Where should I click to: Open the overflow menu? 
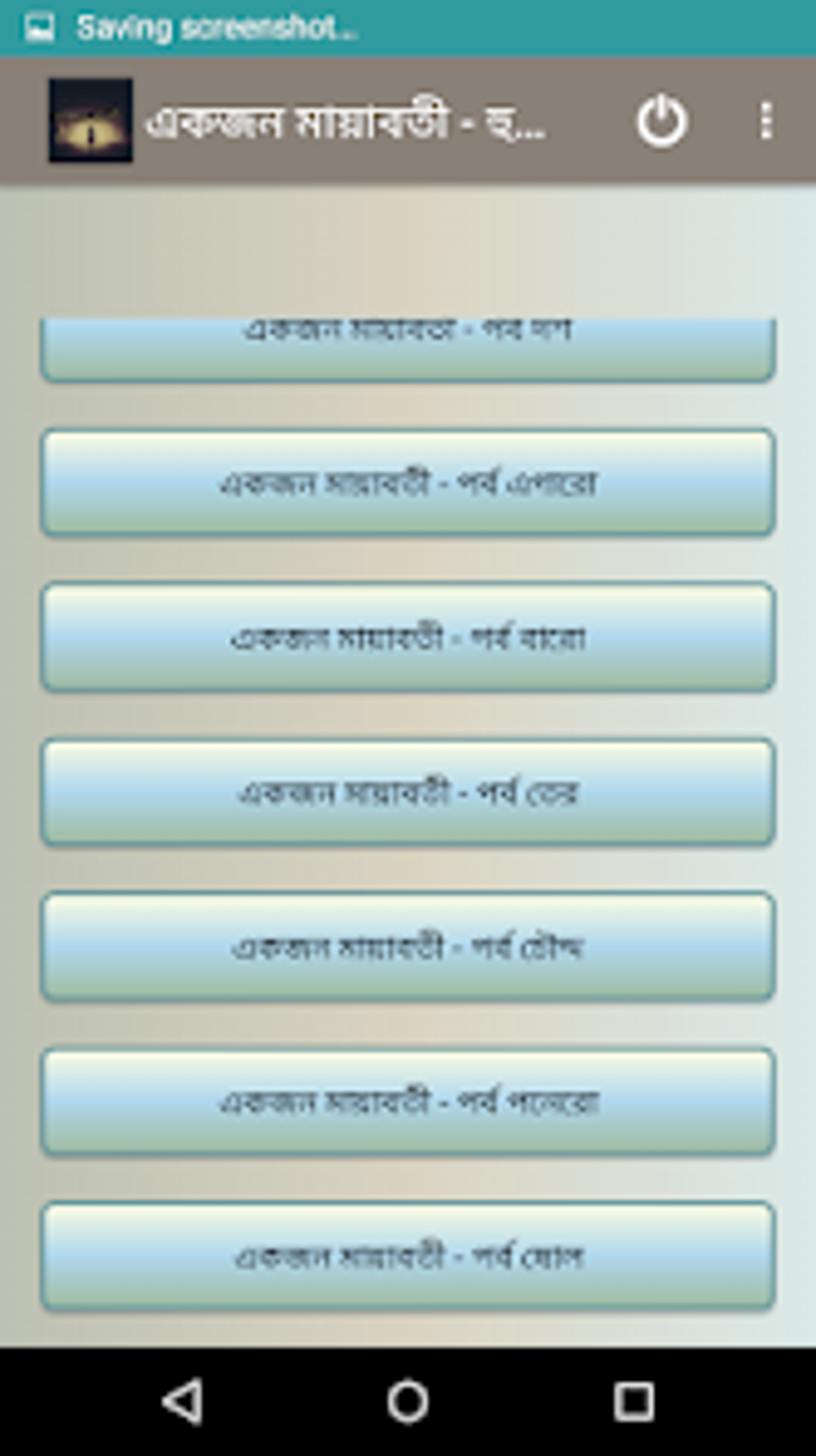766,122
